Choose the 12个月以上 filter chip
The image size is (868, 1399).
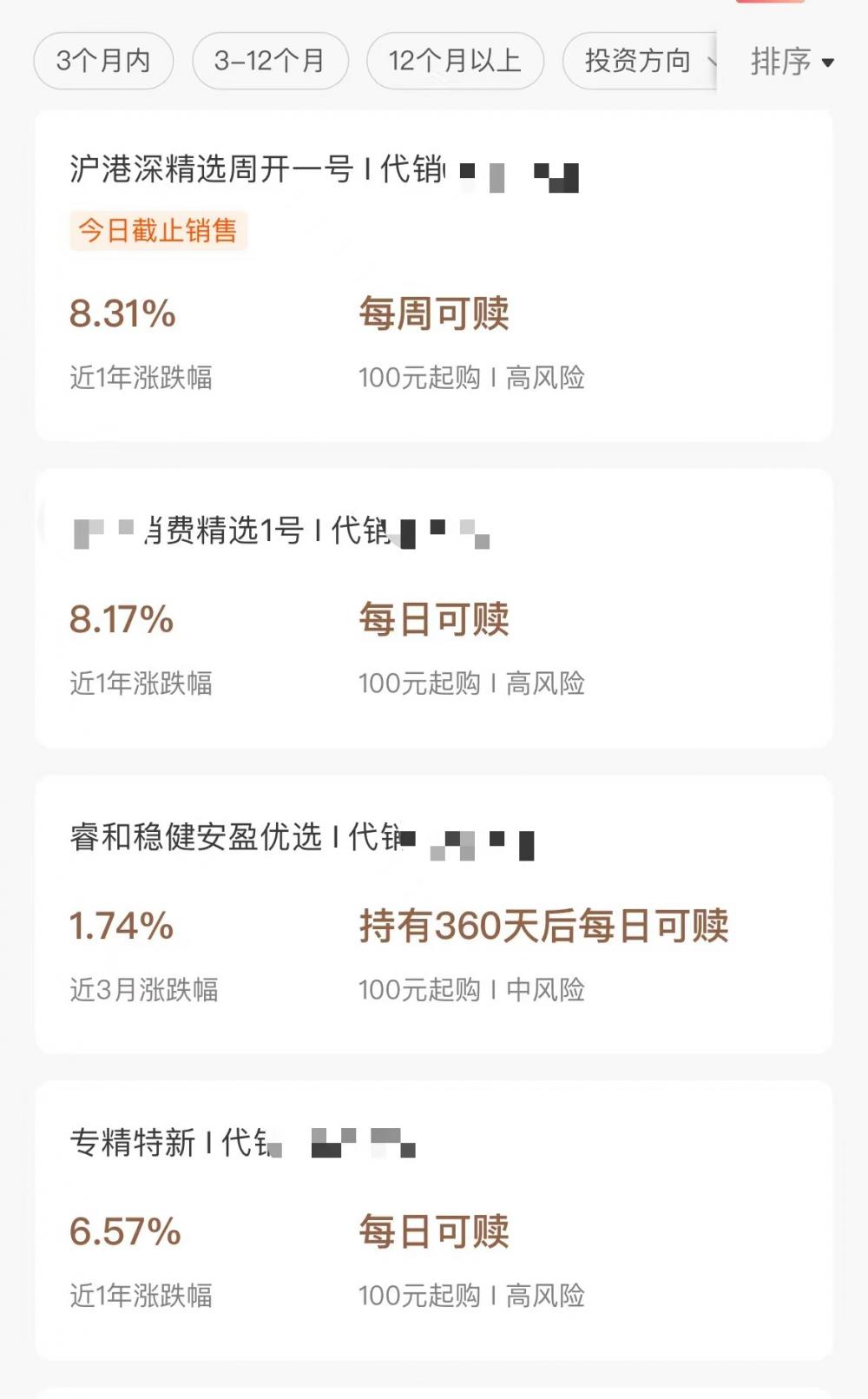coord(455,61)
